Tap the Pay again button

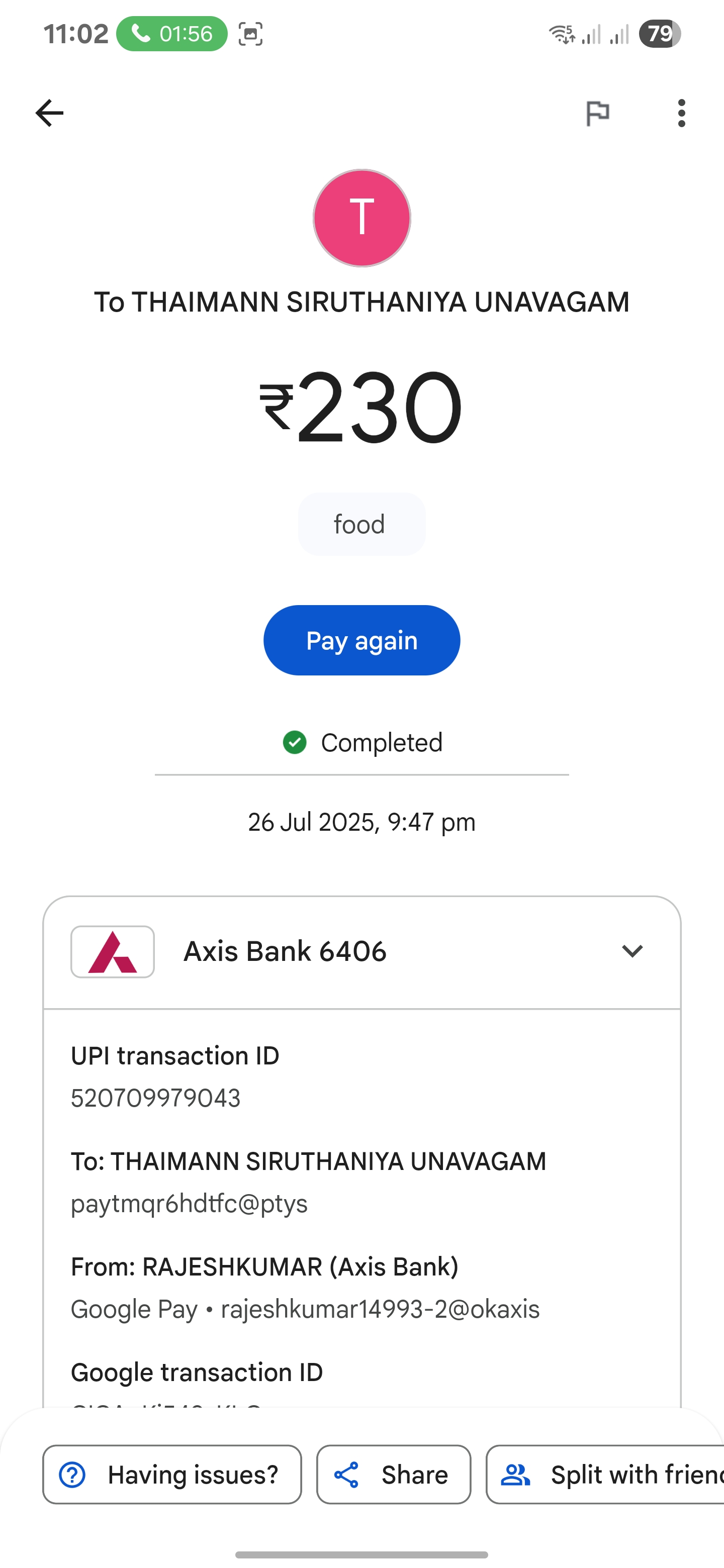[x=361, y=640]
